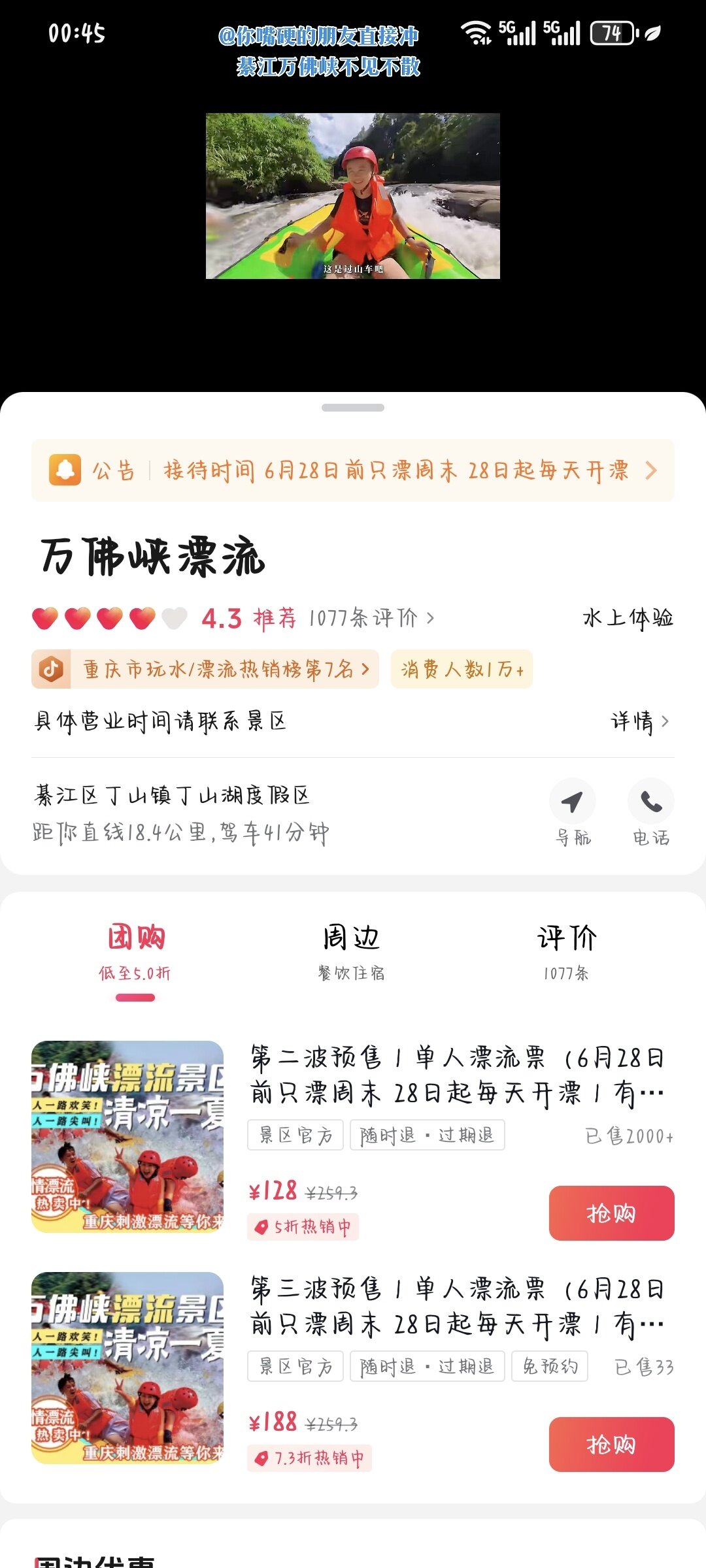
Task: Call the venue via 电话 icon
Action: (x=651, y=802)
